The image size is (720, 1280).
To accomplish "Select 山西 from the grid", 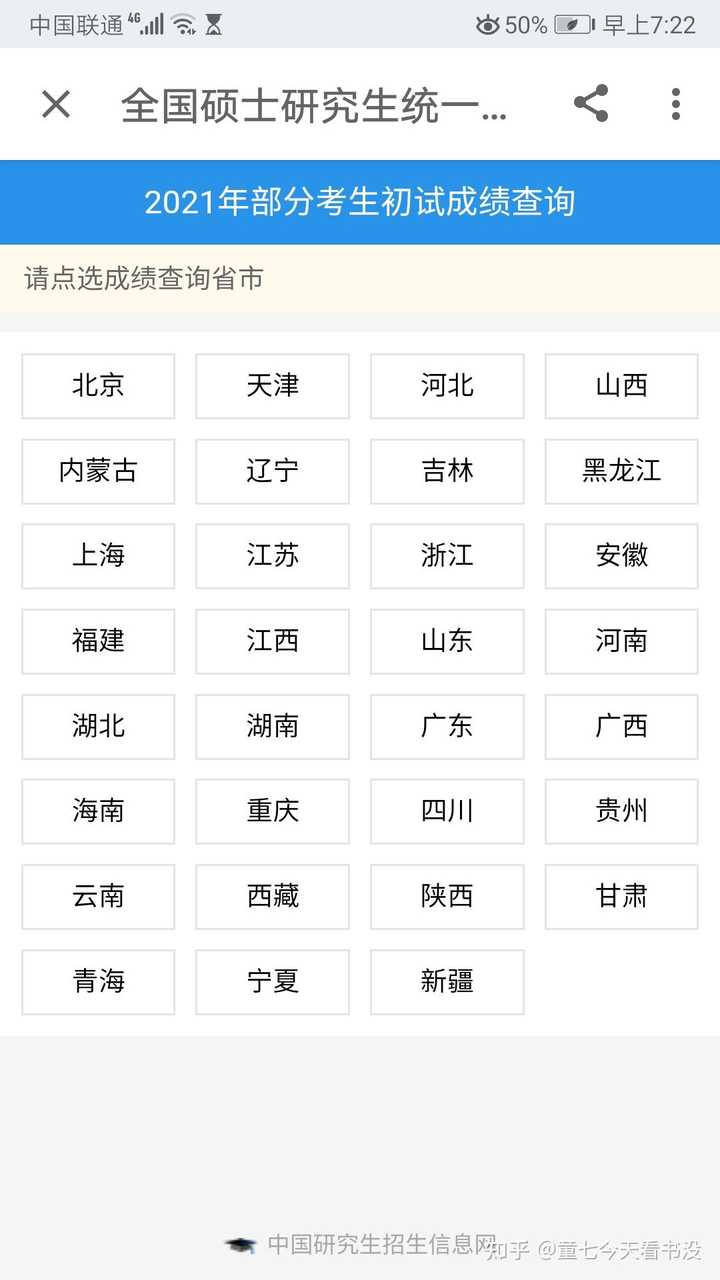I will [x=622, y=386].
